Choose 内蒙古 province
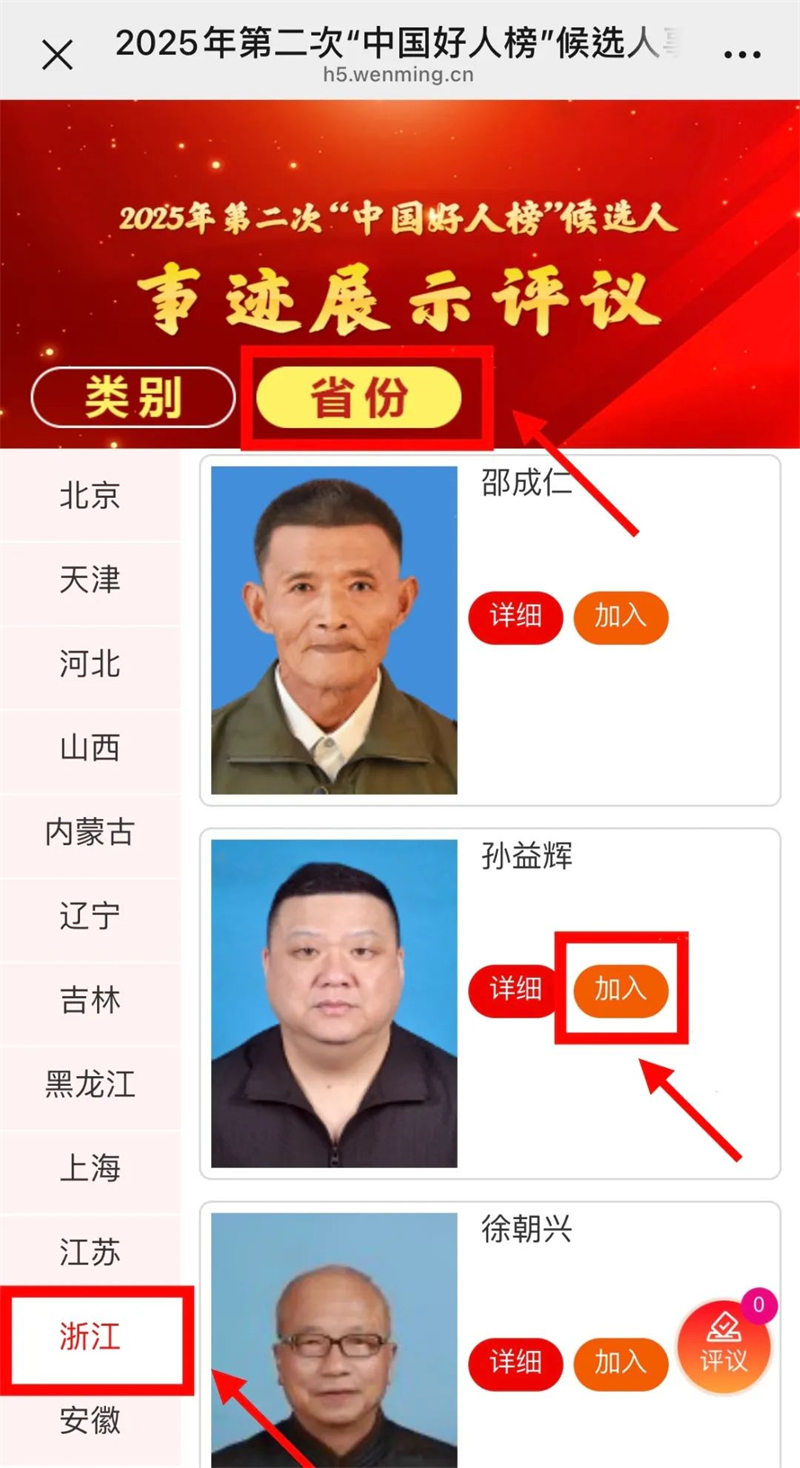The width and height of the screenshot is (800, 1468). (90, 831)
